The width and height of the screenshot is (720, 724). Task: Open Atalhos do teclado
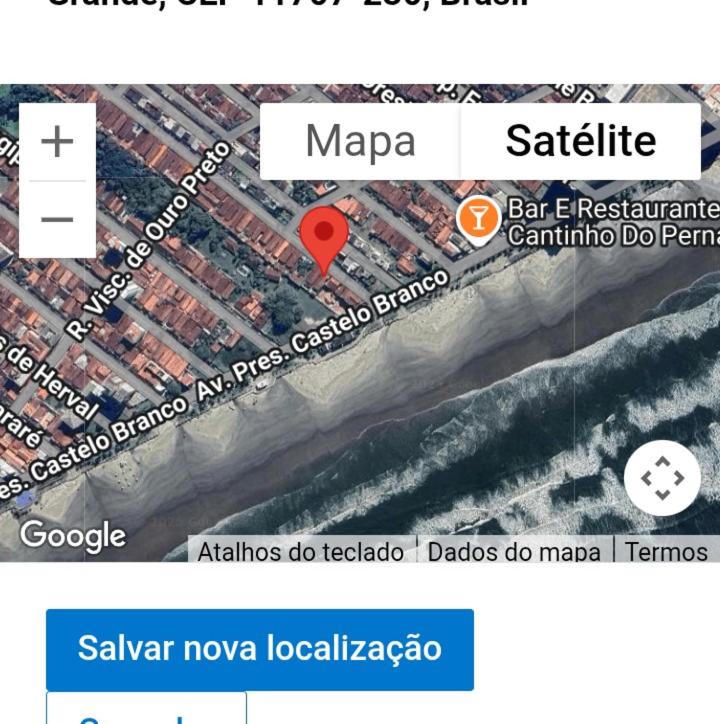[301, 551]
